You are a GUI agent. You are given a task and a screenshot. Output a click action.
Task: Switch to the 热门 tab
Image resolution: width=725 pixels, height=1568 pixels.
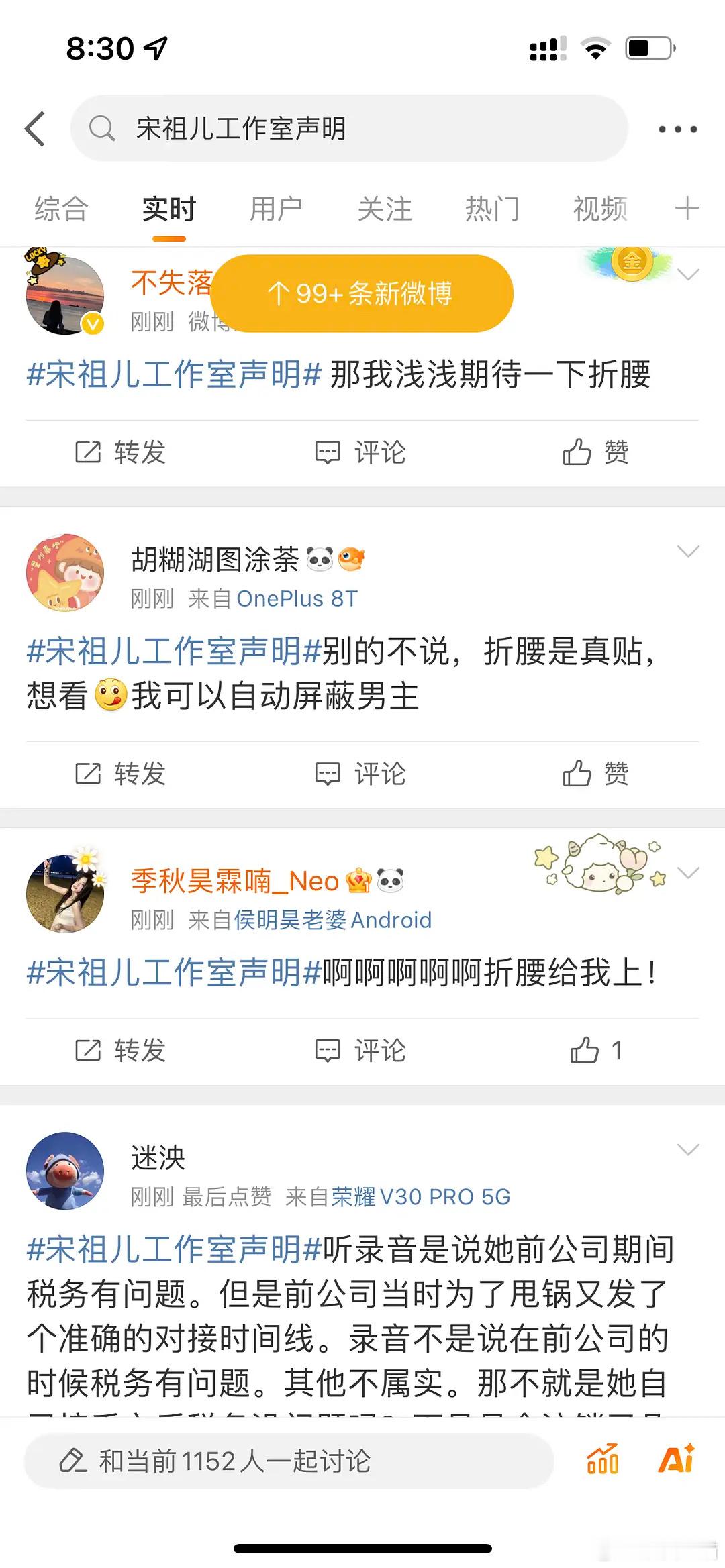click(492, 210)
